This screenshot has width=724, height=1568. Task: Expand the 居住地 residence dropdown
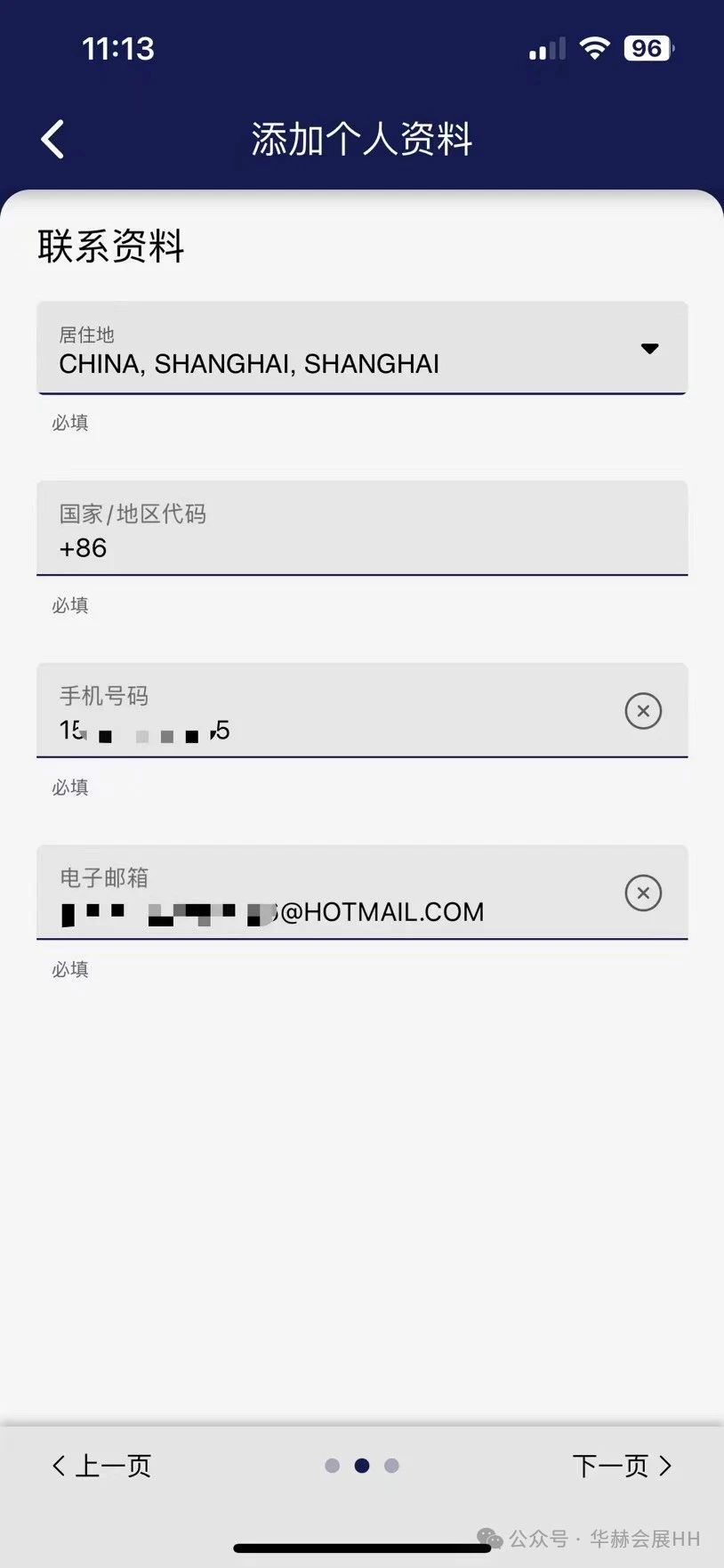point(649,348)
